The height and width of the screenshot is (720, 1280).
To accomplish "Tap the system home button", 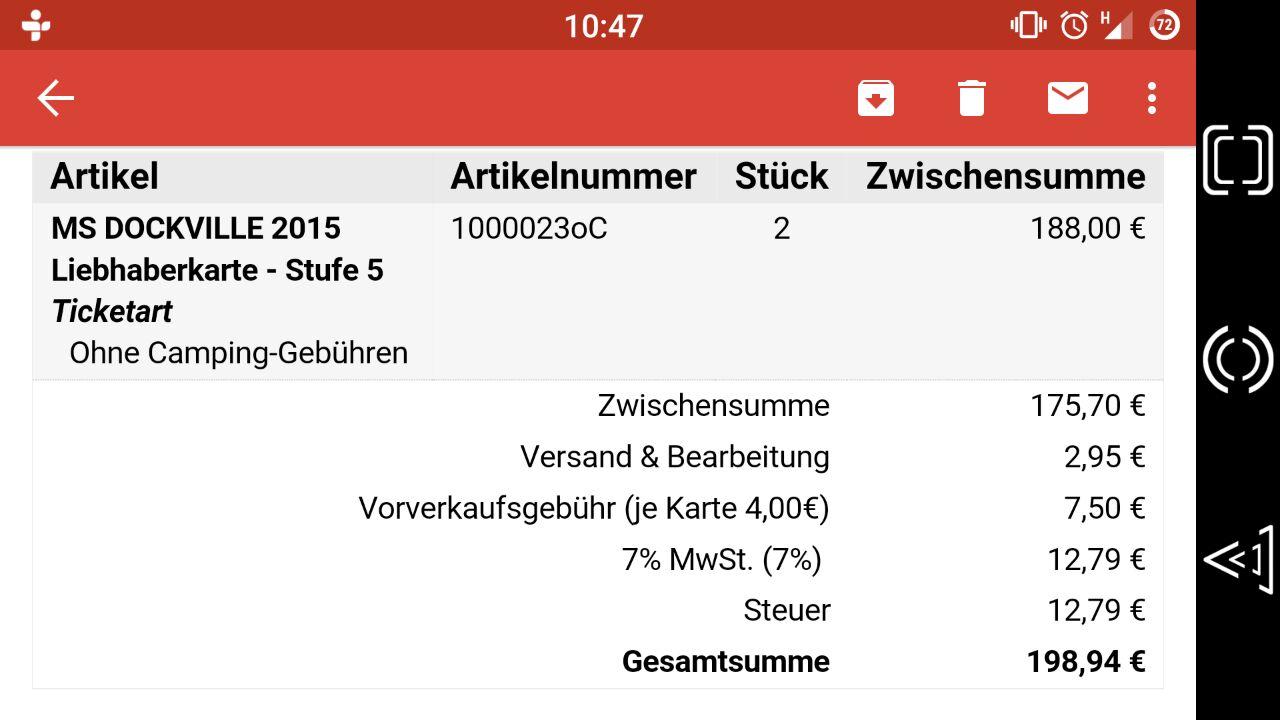I will (1238, 360).
